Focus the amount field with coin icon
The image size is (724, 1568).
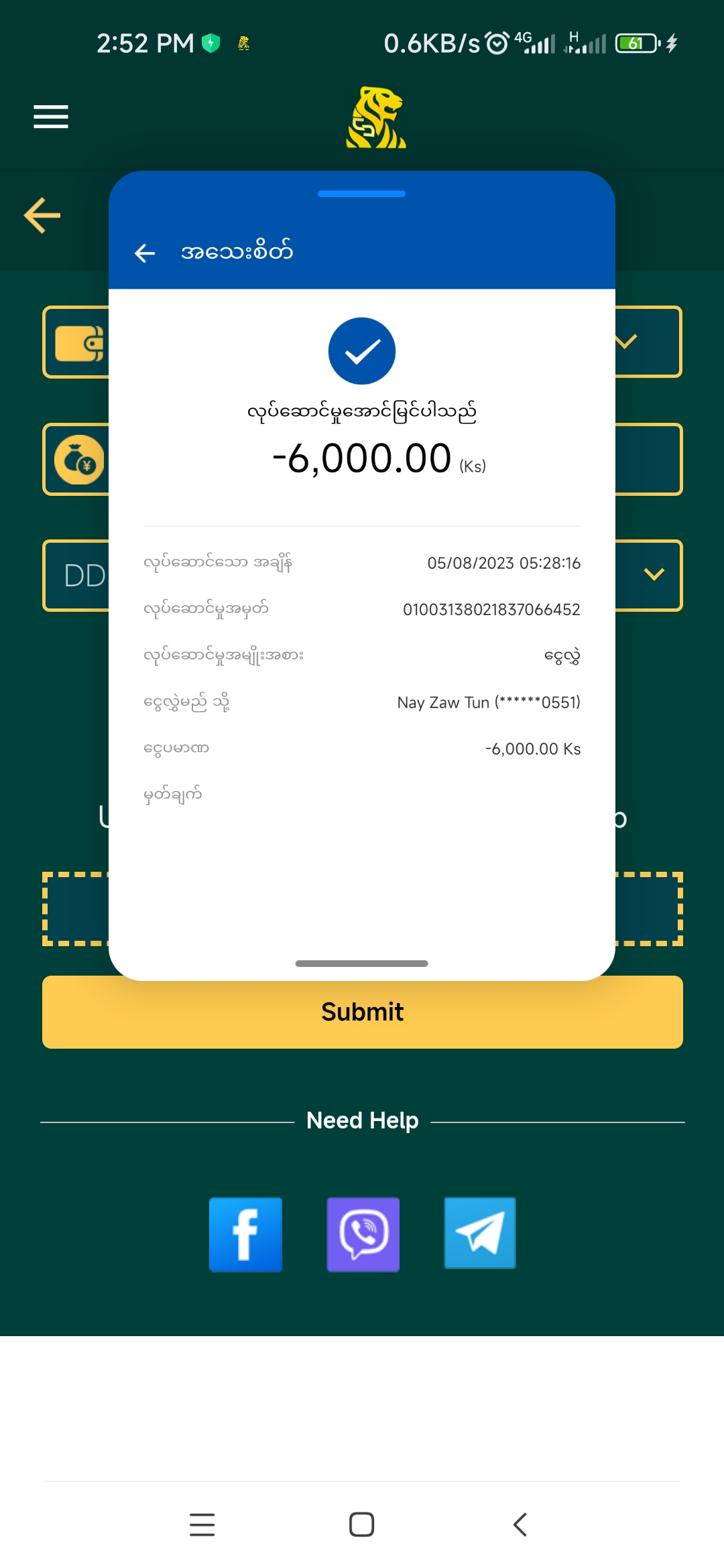coord(648,460)
